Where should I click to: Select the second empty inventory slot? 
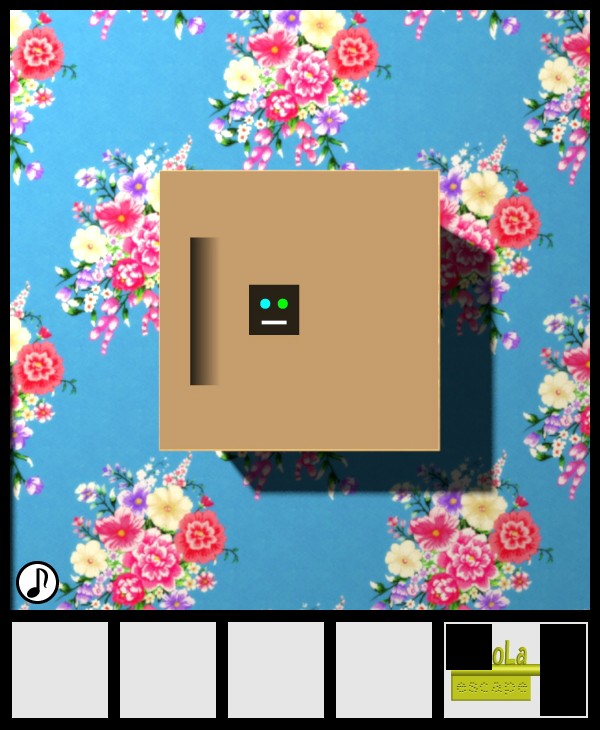tap(168, 670)
